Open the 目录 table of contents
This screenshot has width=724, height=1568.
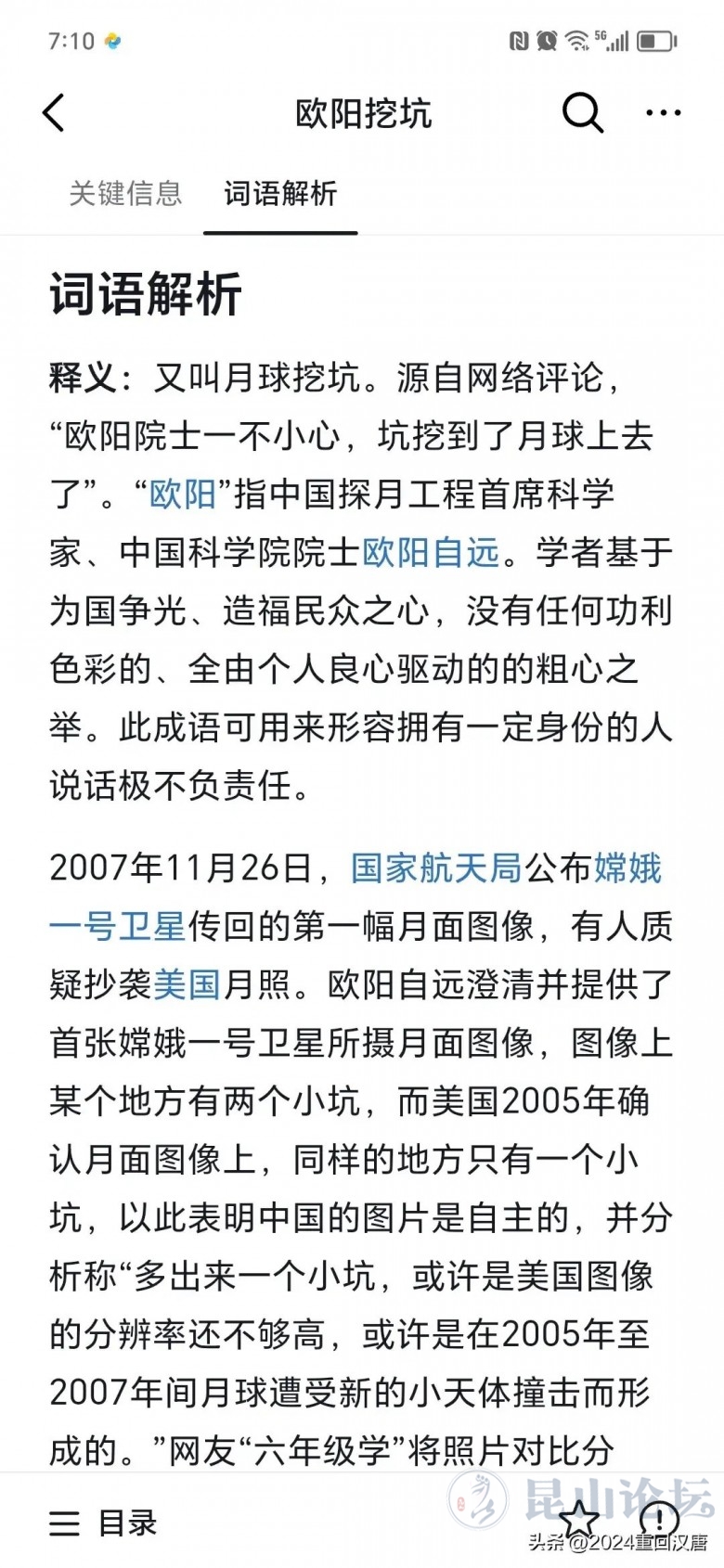click(103, 1523)
